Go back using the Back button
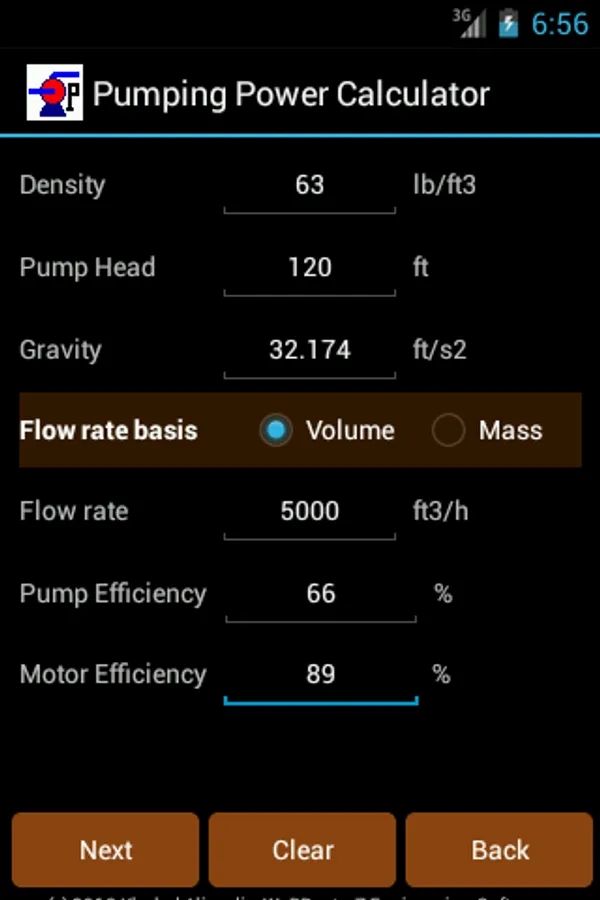The height and width of the screenshot is (900, 600). point(499,850)
